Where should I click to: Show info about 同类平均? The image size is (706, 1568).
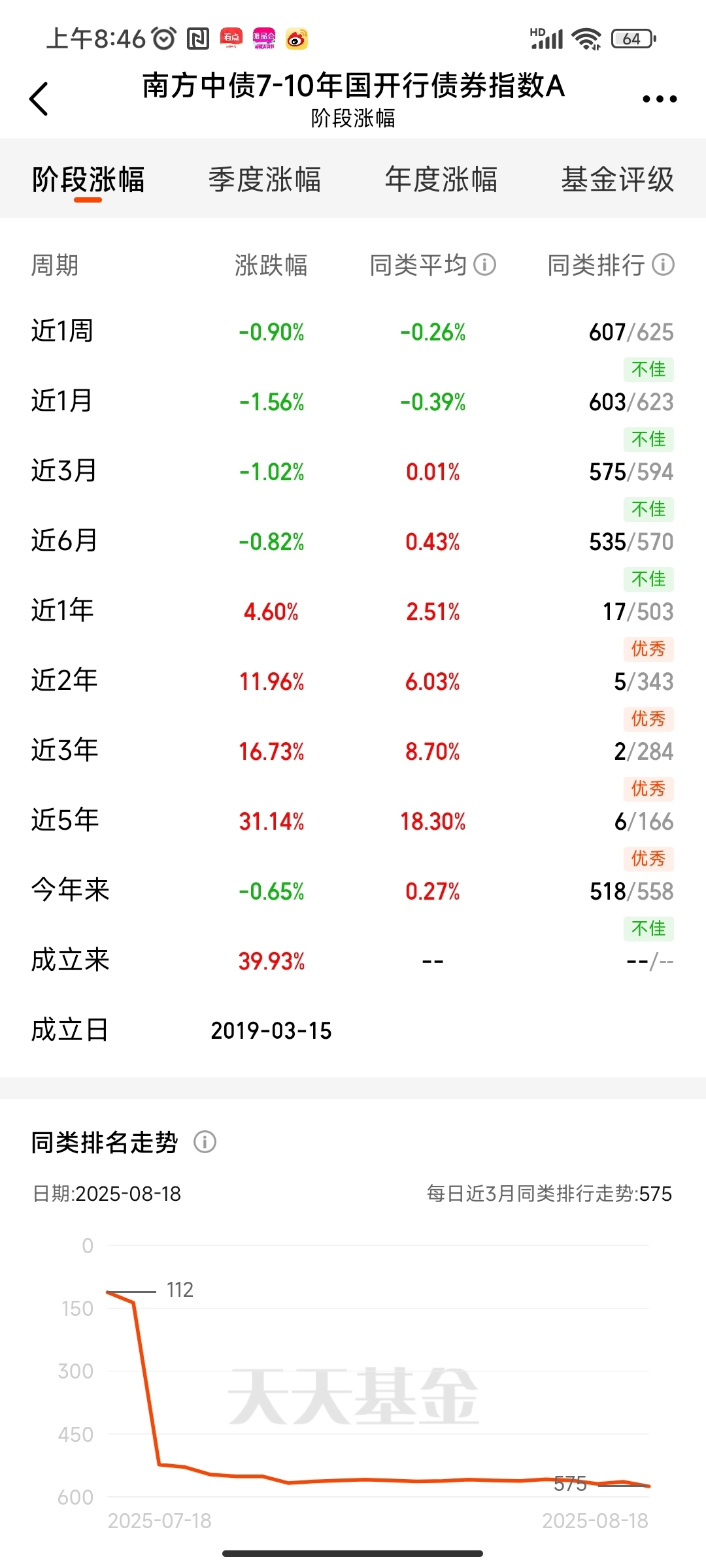[x=485, y=265]
